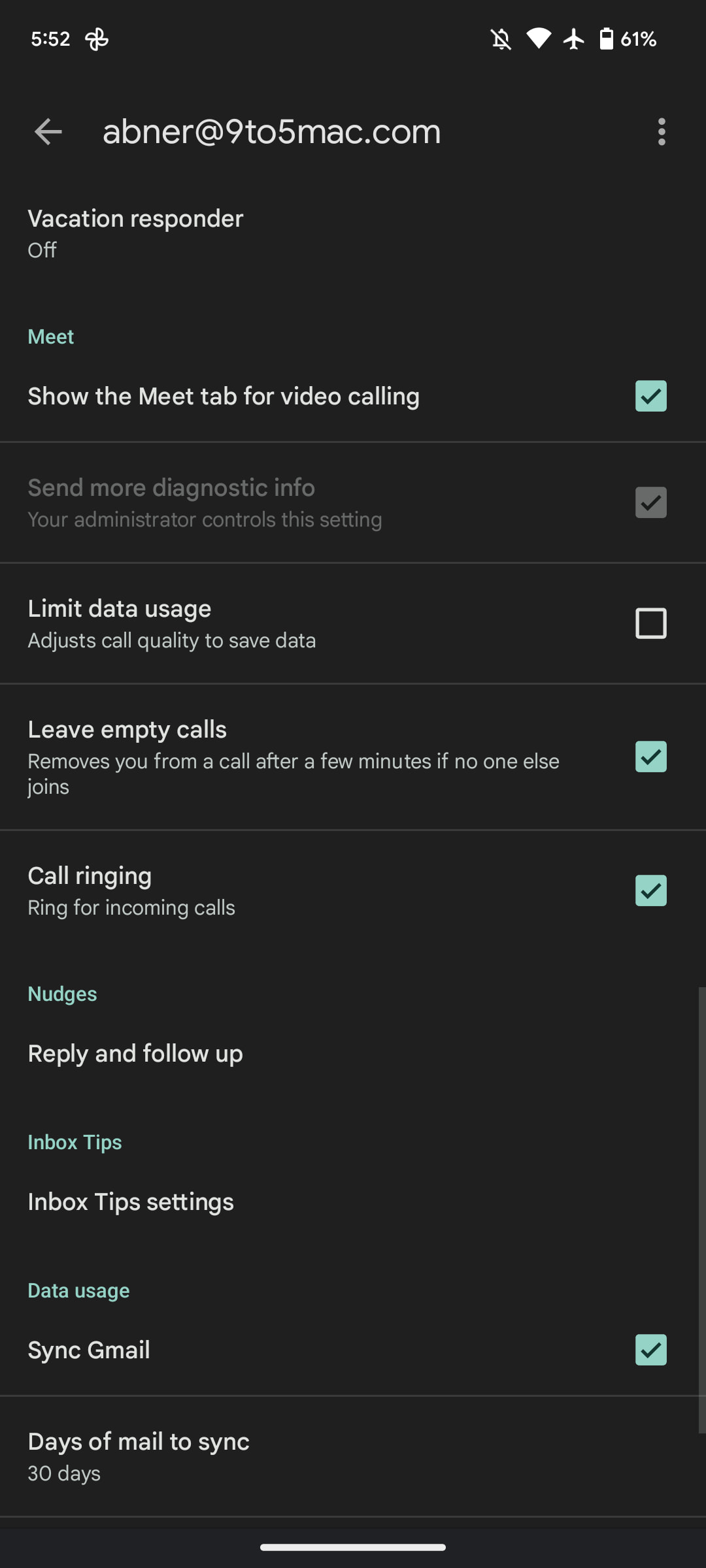
Task: Open Reply and follow up nudges
Action: click(135, 1054)
